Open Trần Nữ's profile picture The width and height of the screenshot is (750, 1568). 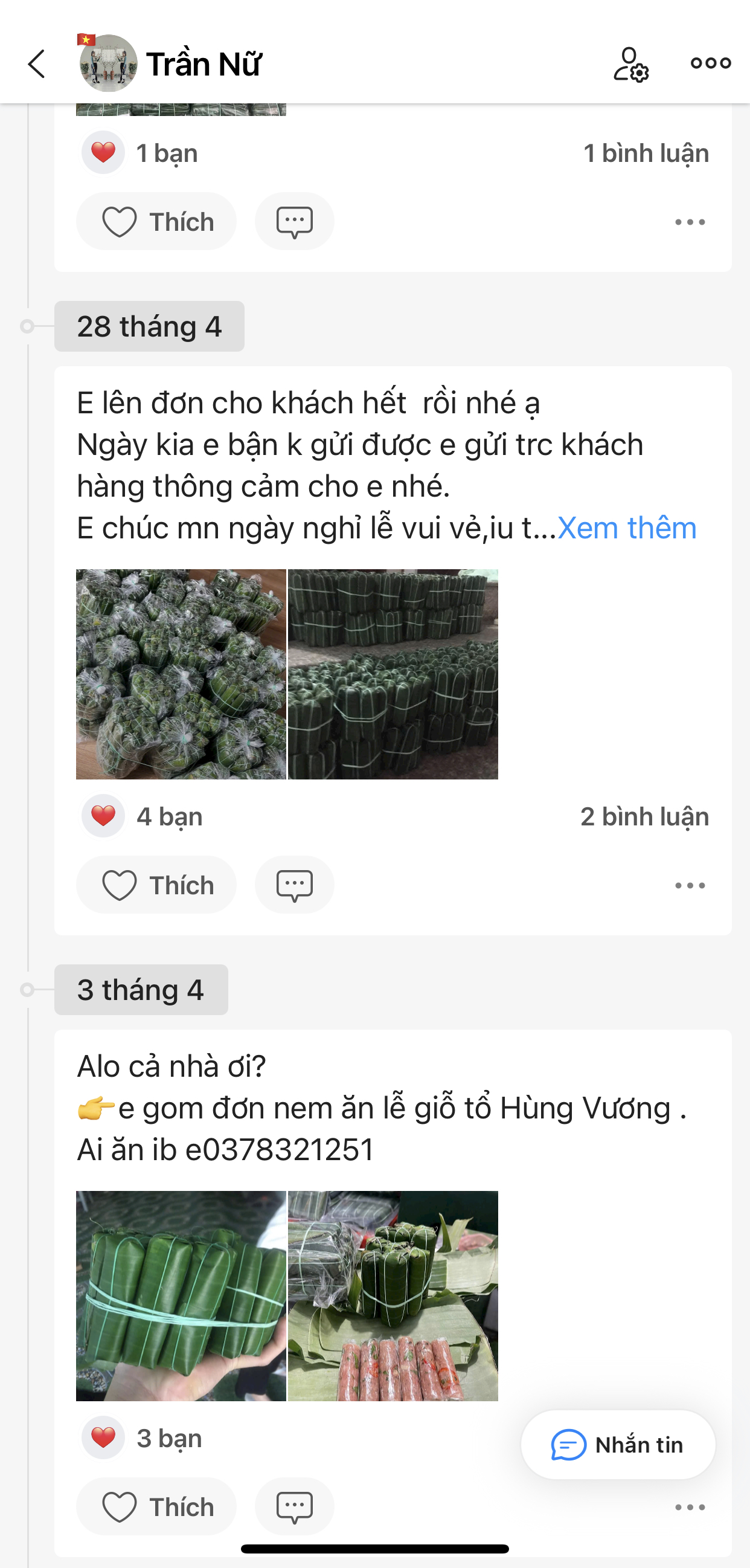(108, 63)
